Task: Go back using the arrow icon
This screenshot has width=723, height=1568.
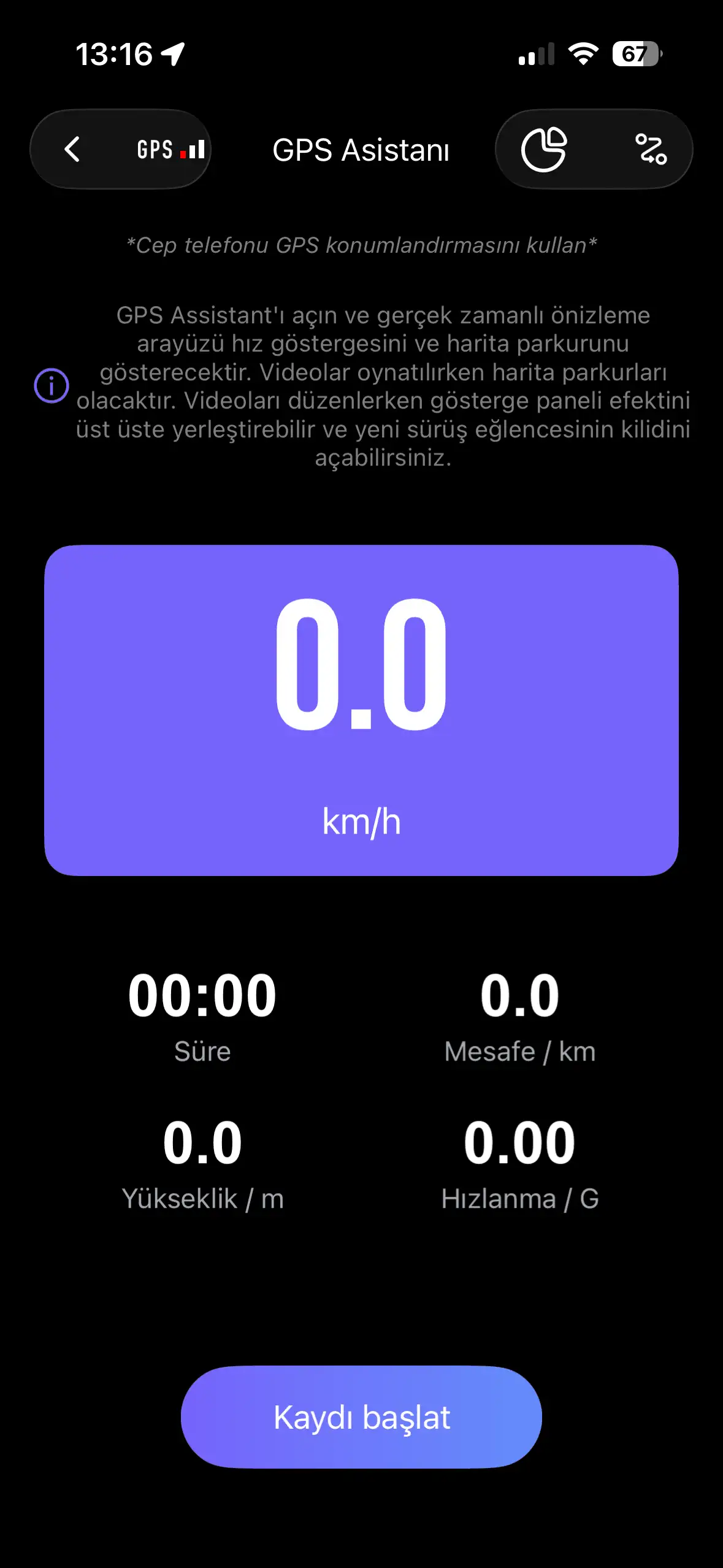Action: coord(72,149)
